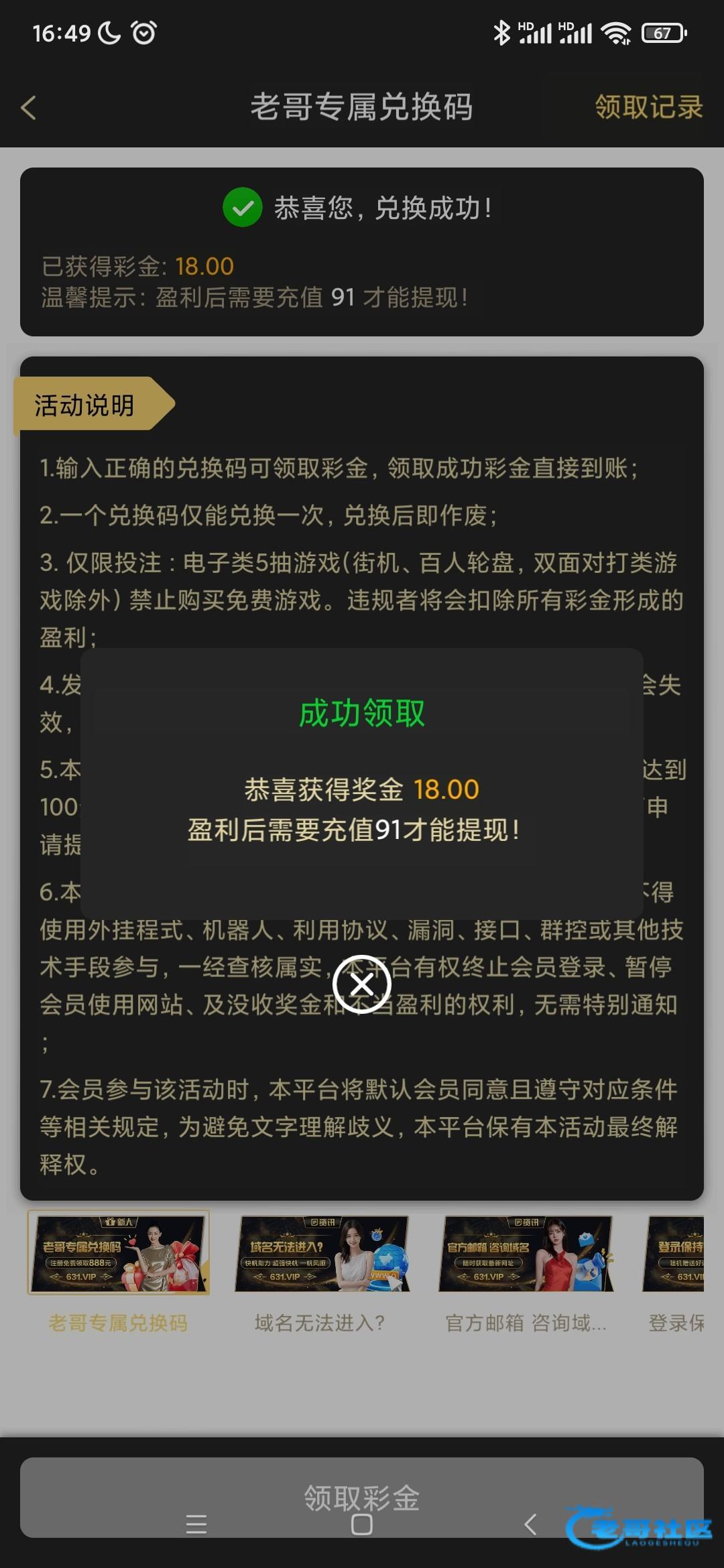The height and width of the screenshot is (1568, 724).
Task: Open the 官方邮箱 咨询域名 tile
Action: (526, 1254)
